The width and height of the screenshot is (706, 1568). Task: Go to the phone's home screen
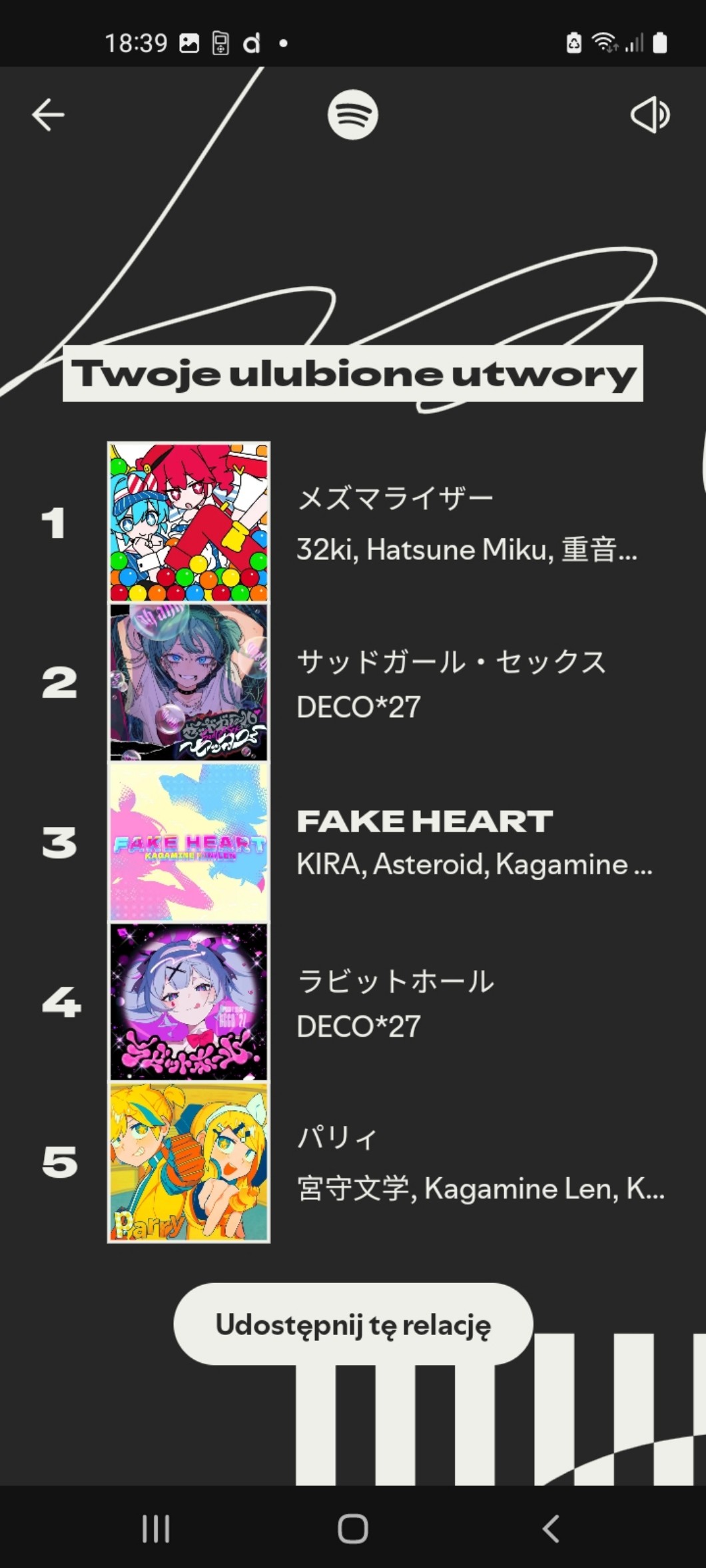pos(353,1528)
